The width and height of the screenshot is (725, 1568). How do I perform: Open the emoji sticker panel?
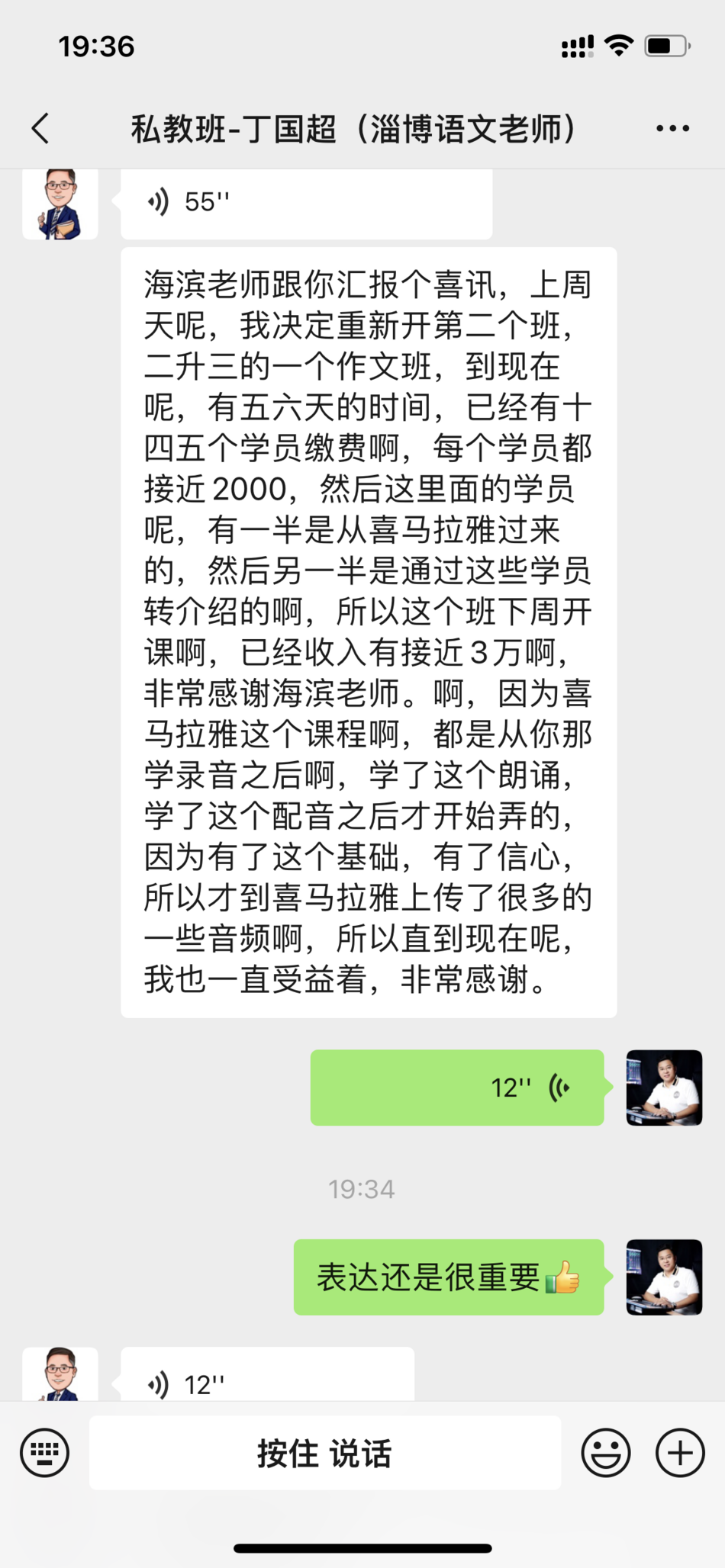pos(605,1453)
